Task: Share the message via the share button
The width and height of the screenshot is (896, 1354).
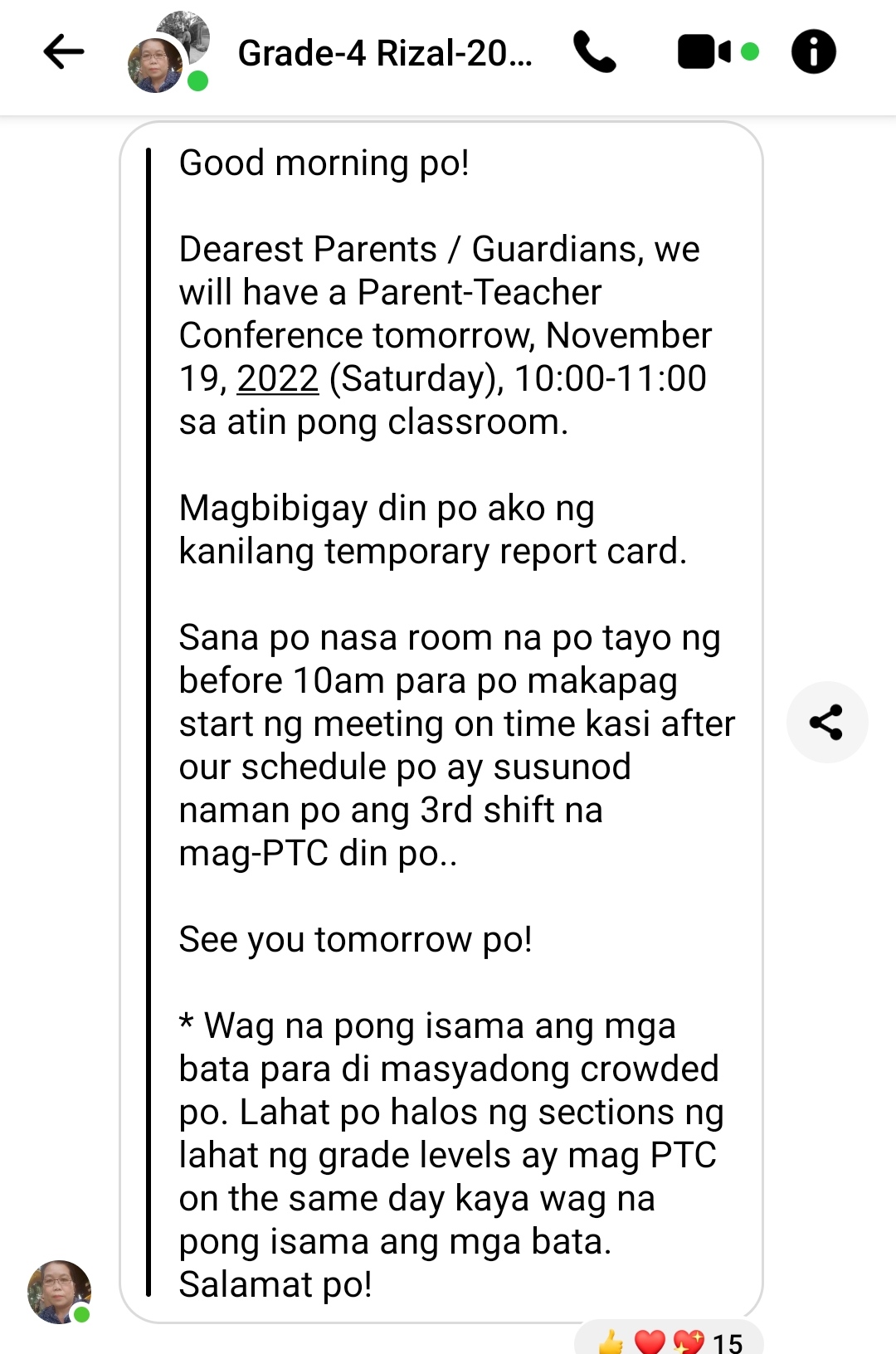Action: pyautogui.click(x=826, y=722)
